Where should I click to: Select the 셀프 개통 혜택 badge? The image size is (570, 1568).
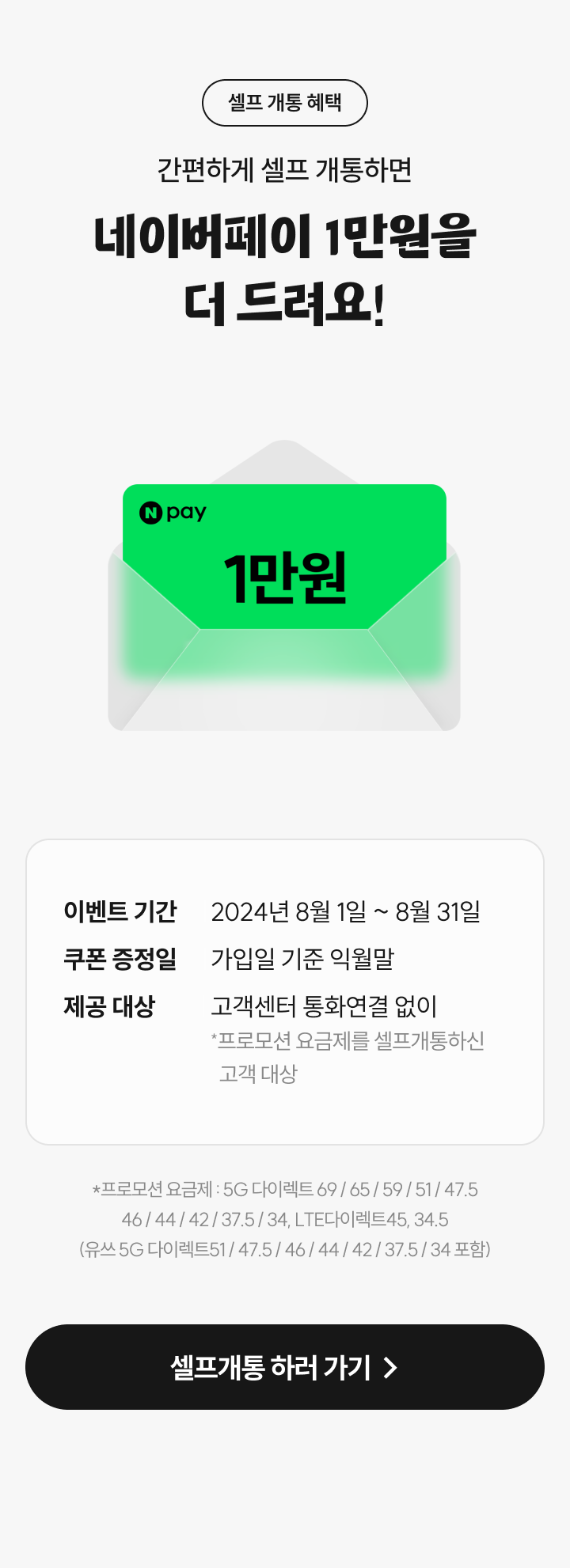[285, 102]
